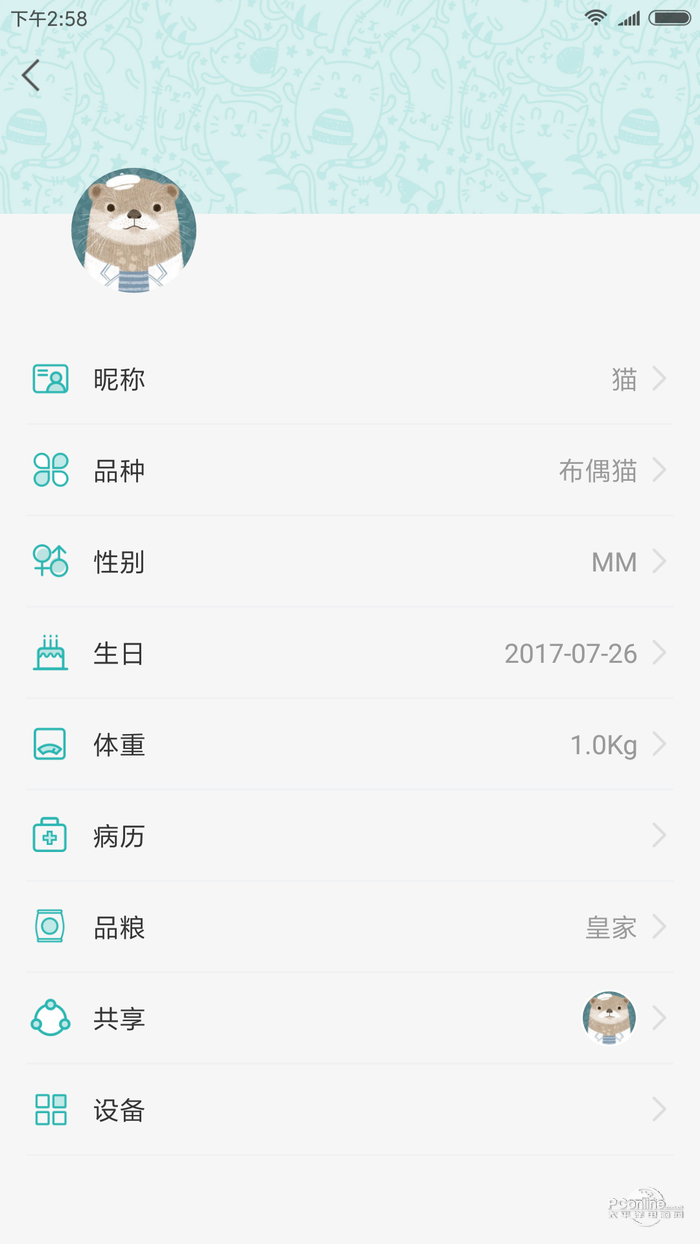Open the 共享 sharing row
Image resolution: width=700 pixels, height=1244 pixels.
[x=350, y=1019]
